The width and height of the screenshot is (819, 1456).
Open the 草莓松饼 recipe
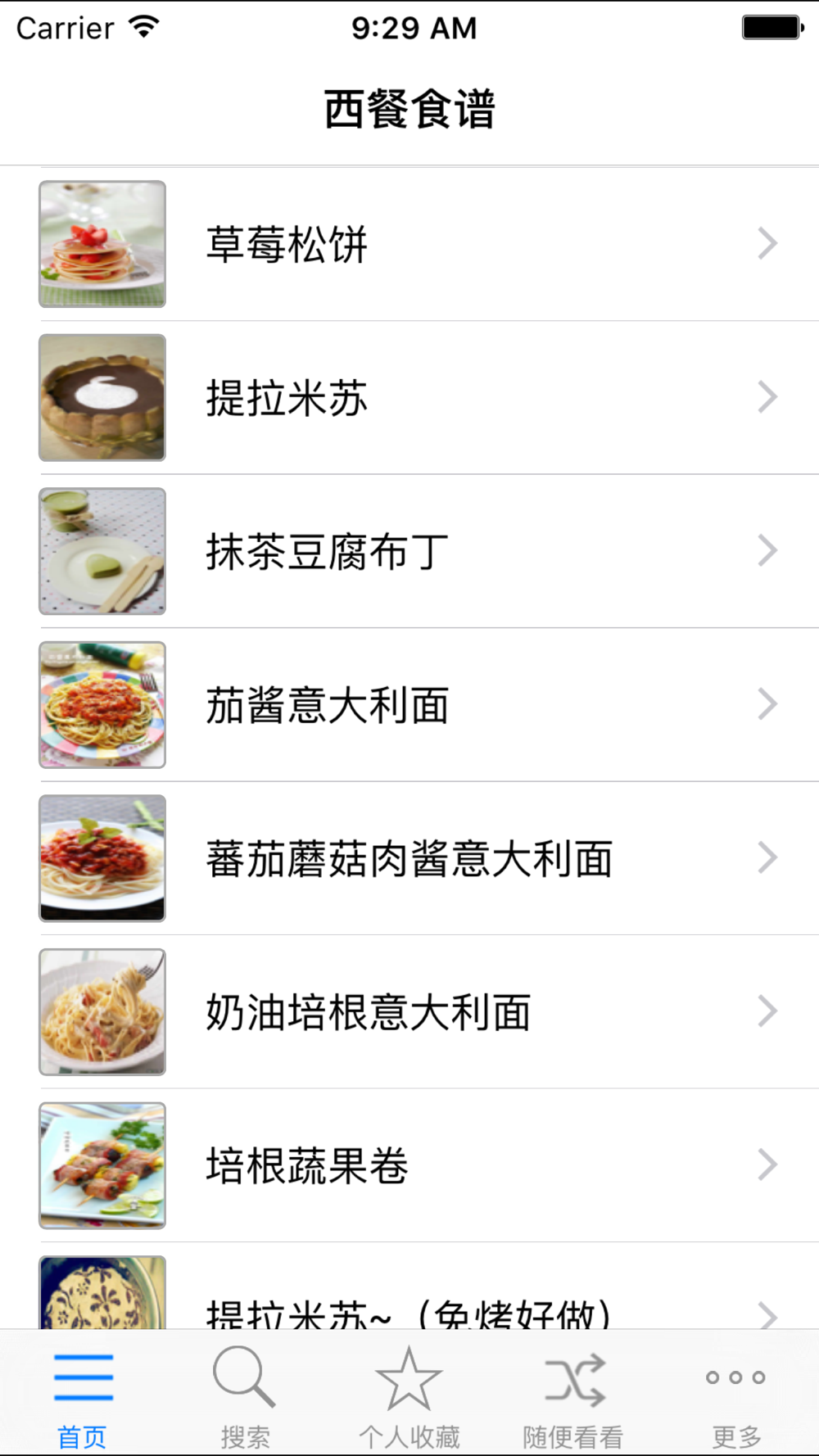(409, 244)
